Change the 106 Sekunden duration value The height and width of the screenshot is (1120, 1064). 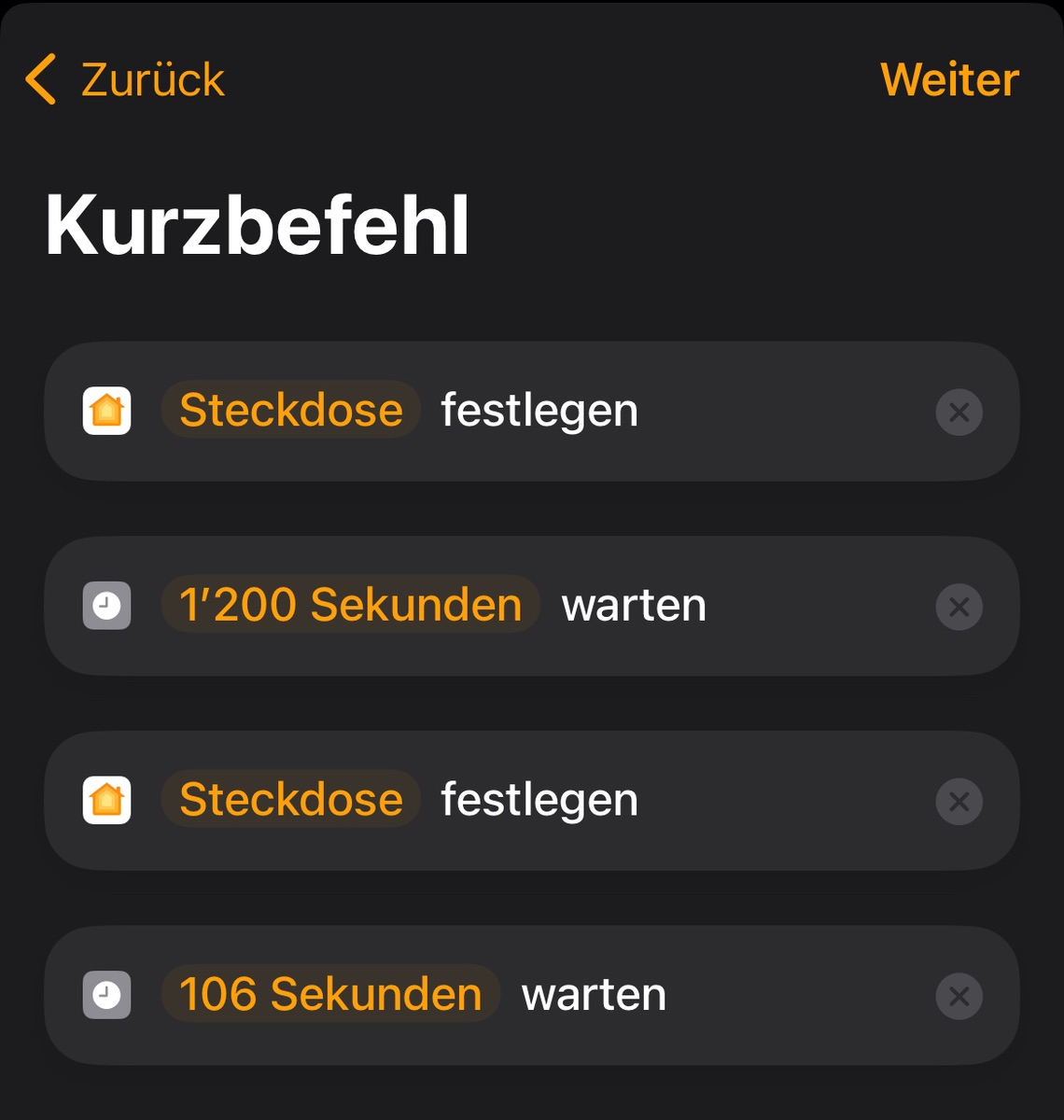pyautogui.click(x=330, y=994)
